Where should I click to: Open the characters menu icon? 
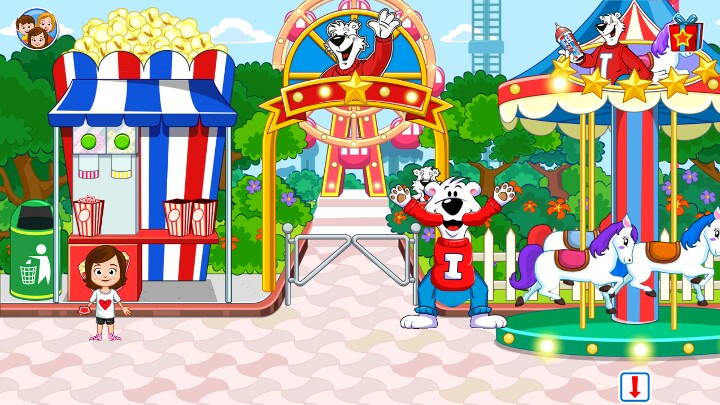pos(36,27)
